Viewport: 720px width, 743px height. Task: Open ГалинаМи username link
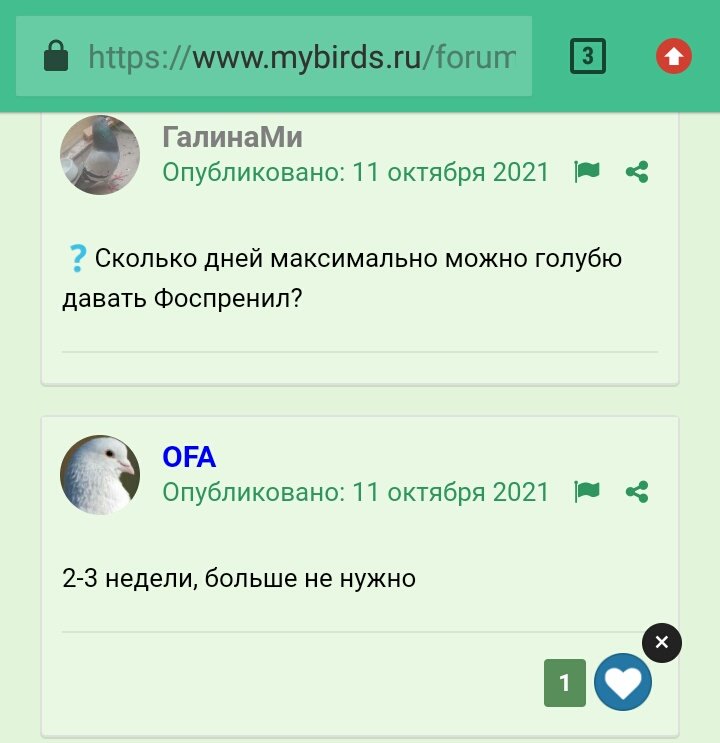coord(232,137)
